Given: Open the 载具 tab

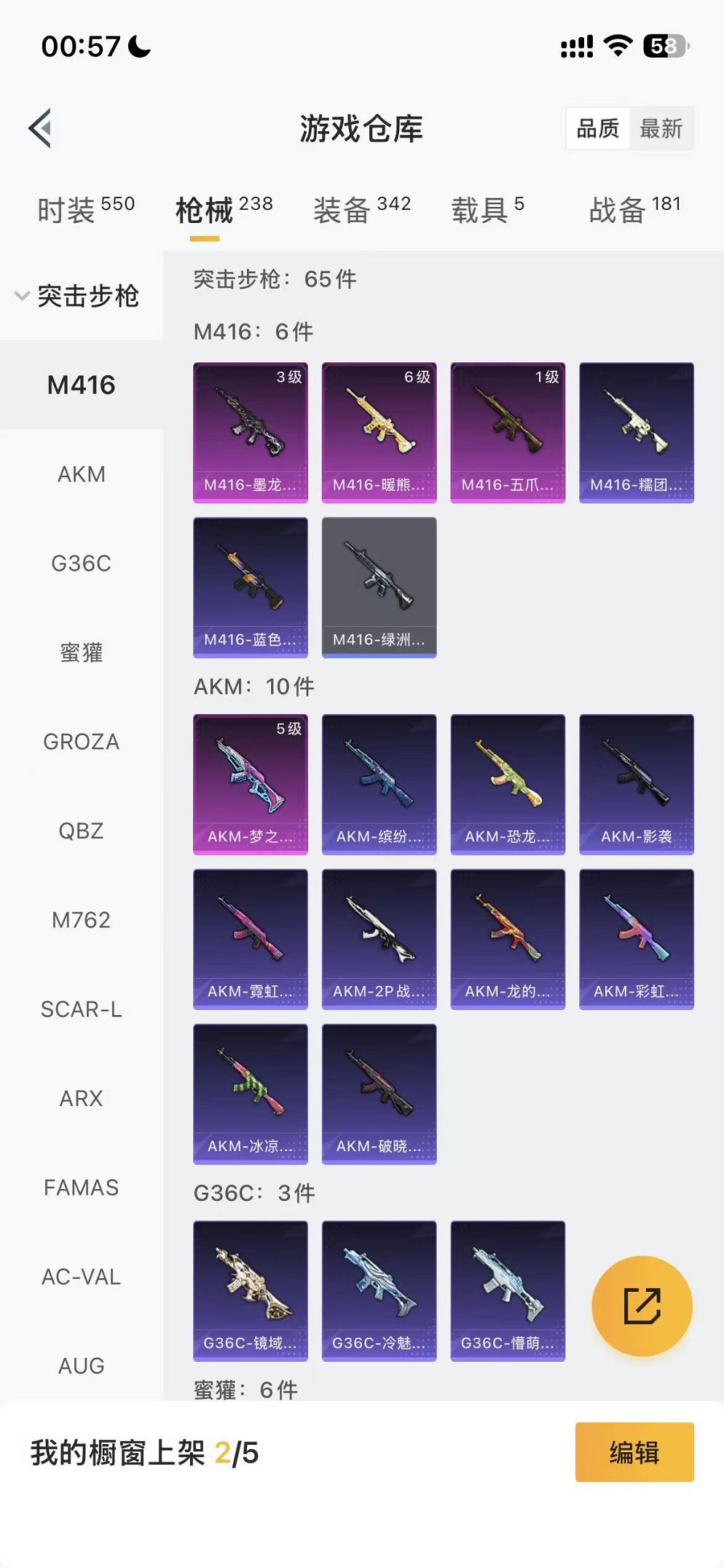Looking at the screenshot, I should tap(487, 210).
